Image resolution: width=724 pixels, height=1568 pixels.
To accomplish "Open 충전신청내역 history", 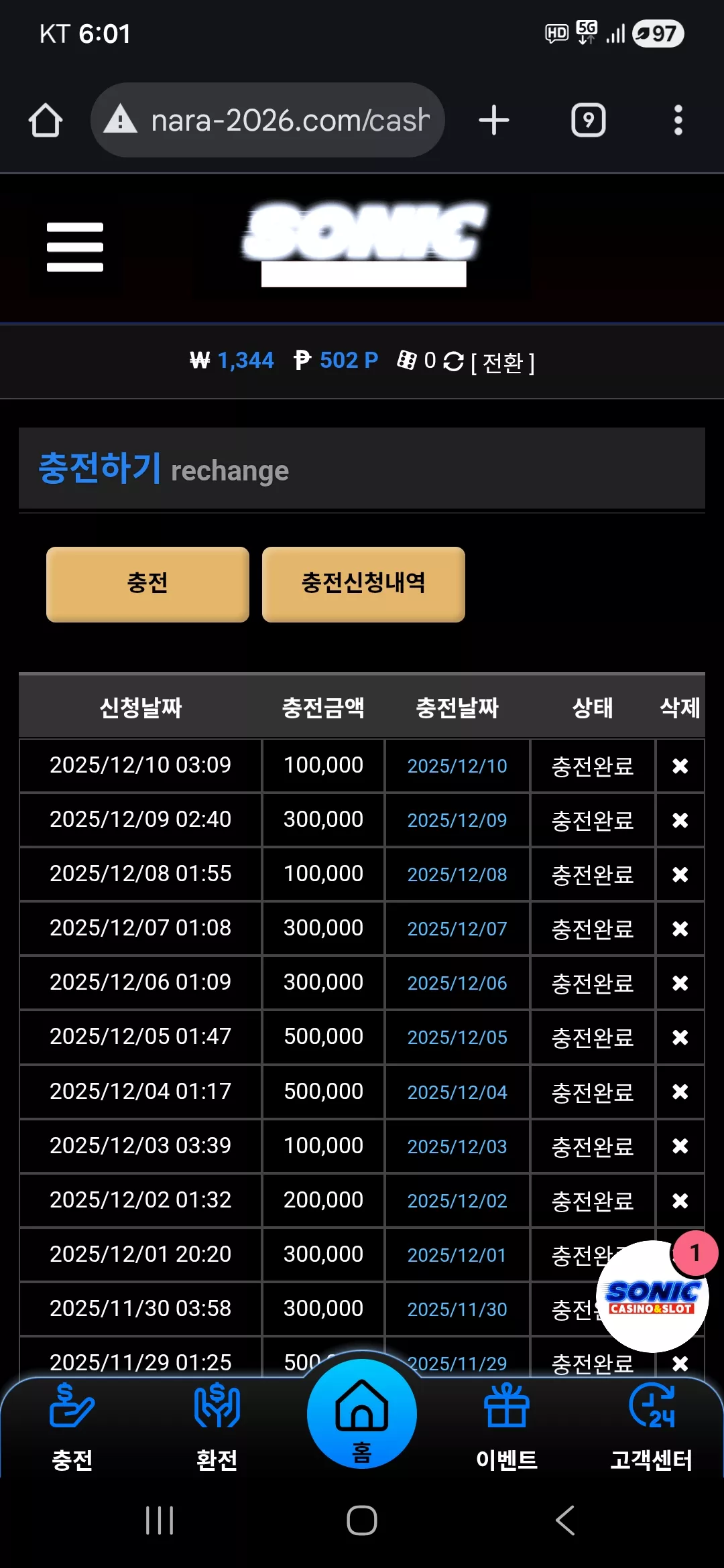I will 363,584.
